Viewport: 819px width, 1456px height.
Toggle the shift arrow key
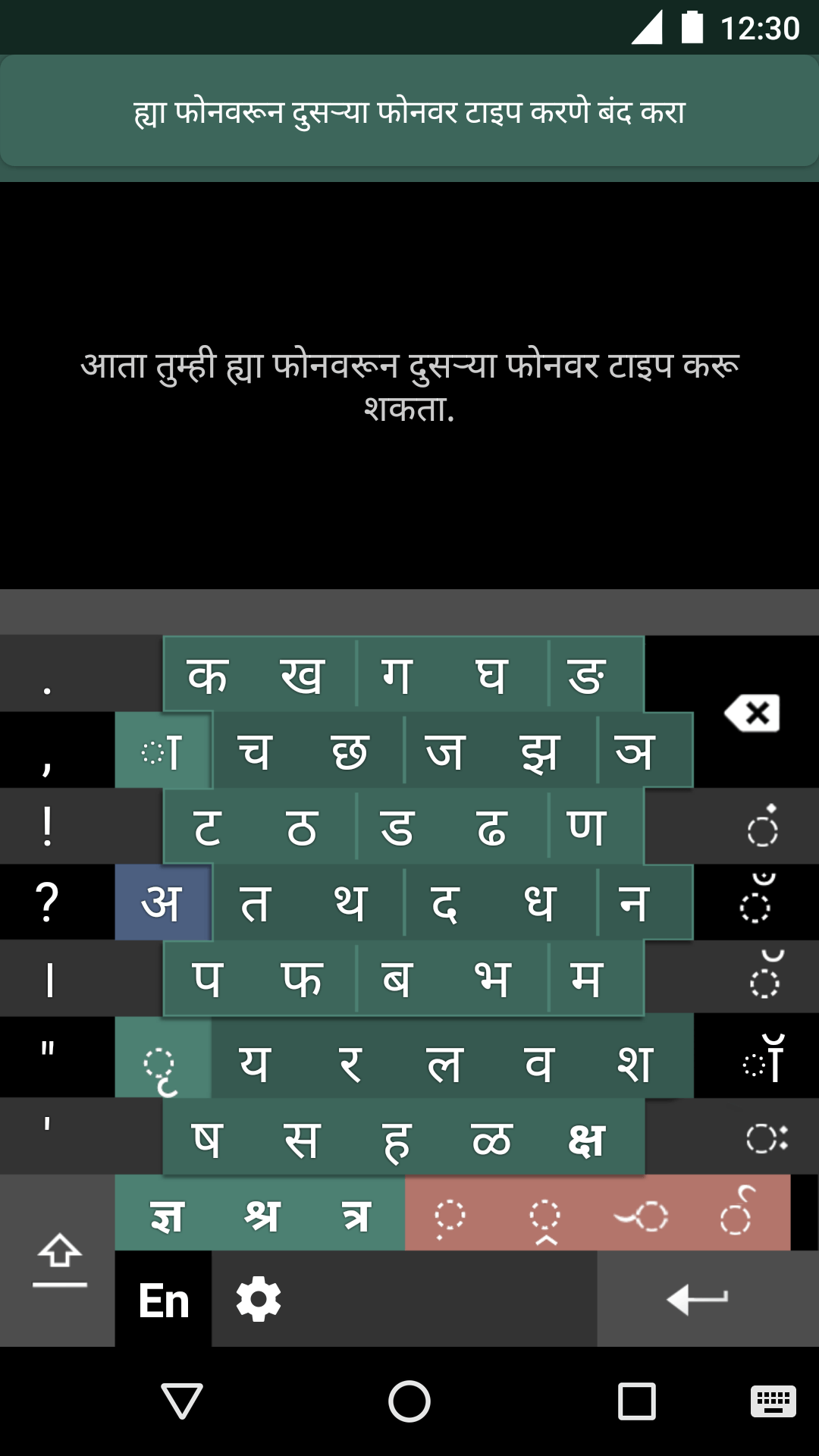point(59,1261)
